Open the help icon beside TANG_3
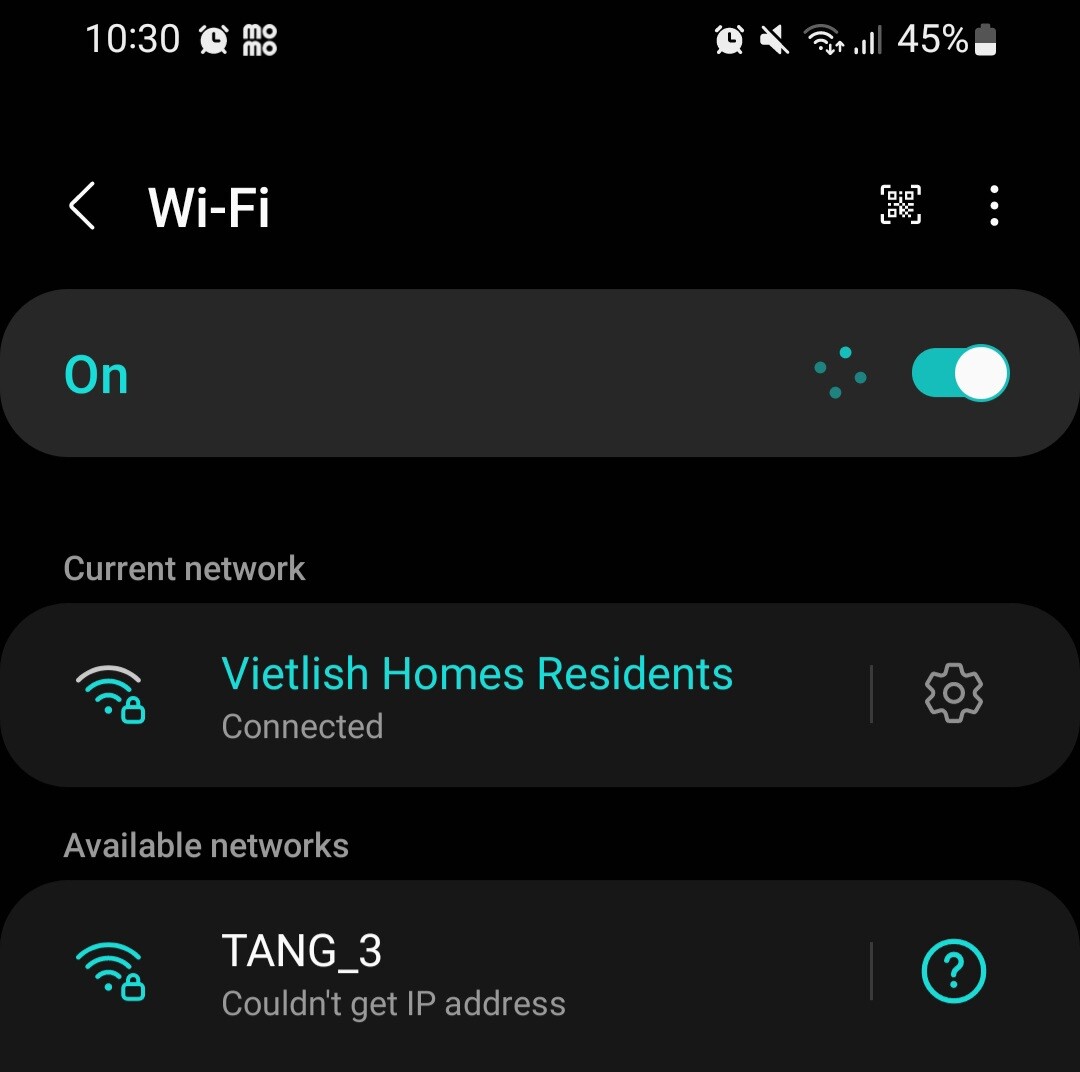Viewport: 1080px width, 1072px height. (x=952, y=970)
